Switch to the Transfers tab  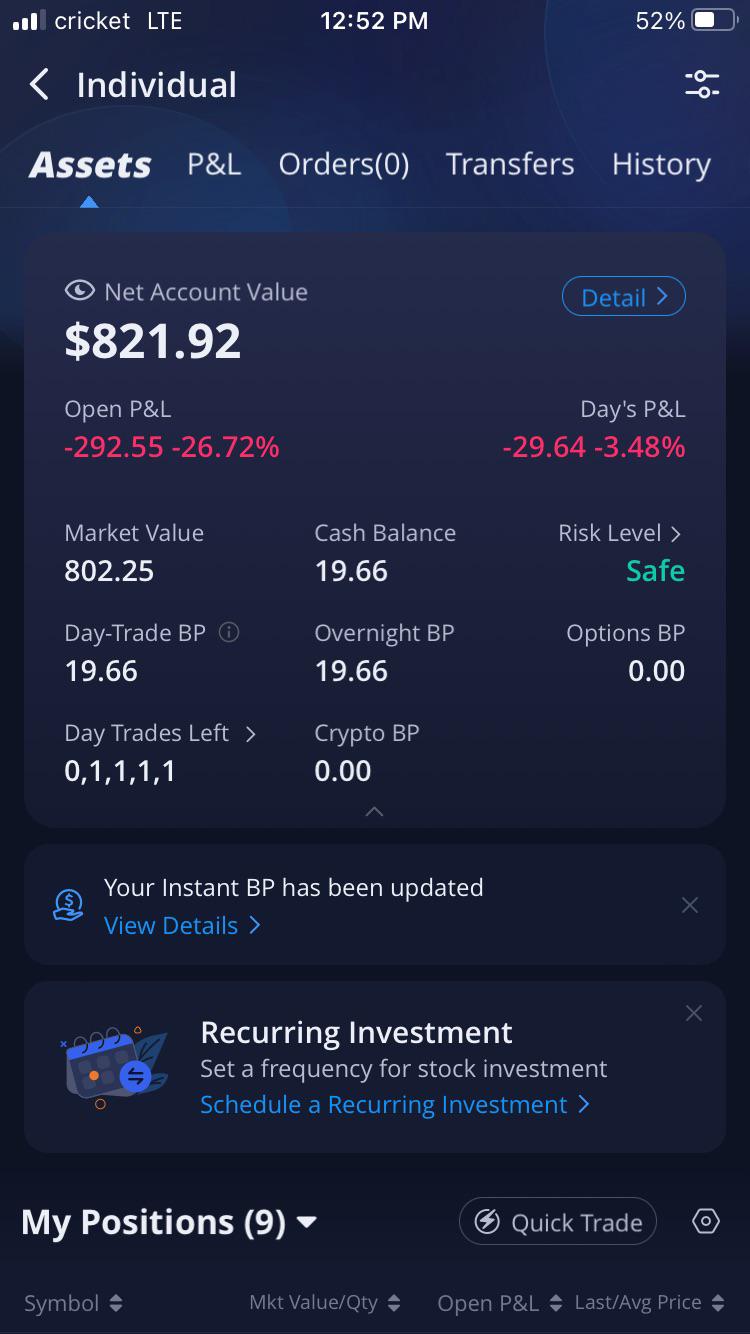(510, 164)
